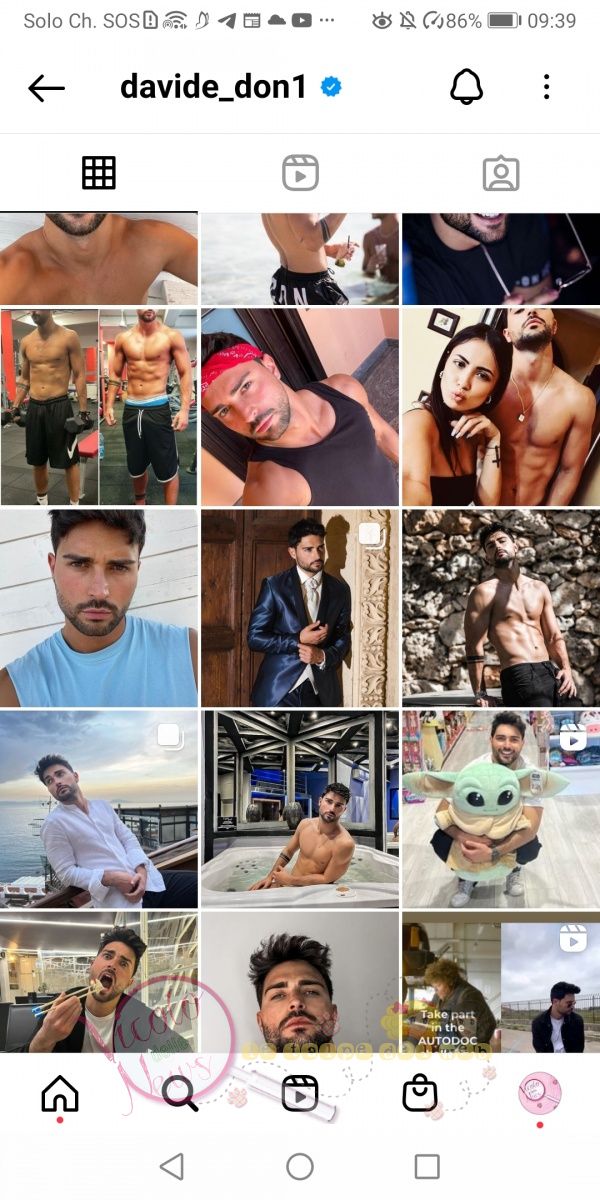Open the white shirt seaside post

point(99,810)
